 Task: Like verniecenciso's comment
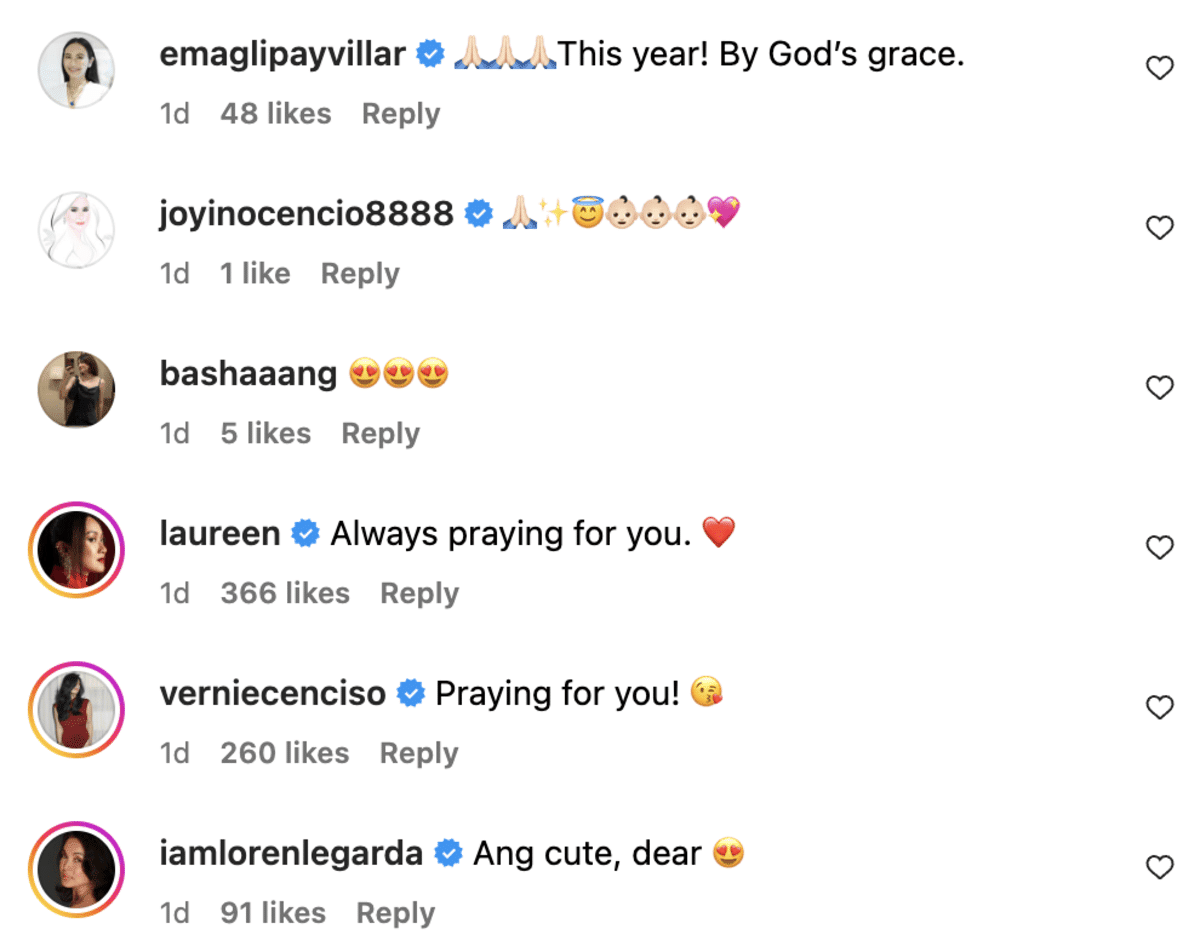tap(1159, 708)
